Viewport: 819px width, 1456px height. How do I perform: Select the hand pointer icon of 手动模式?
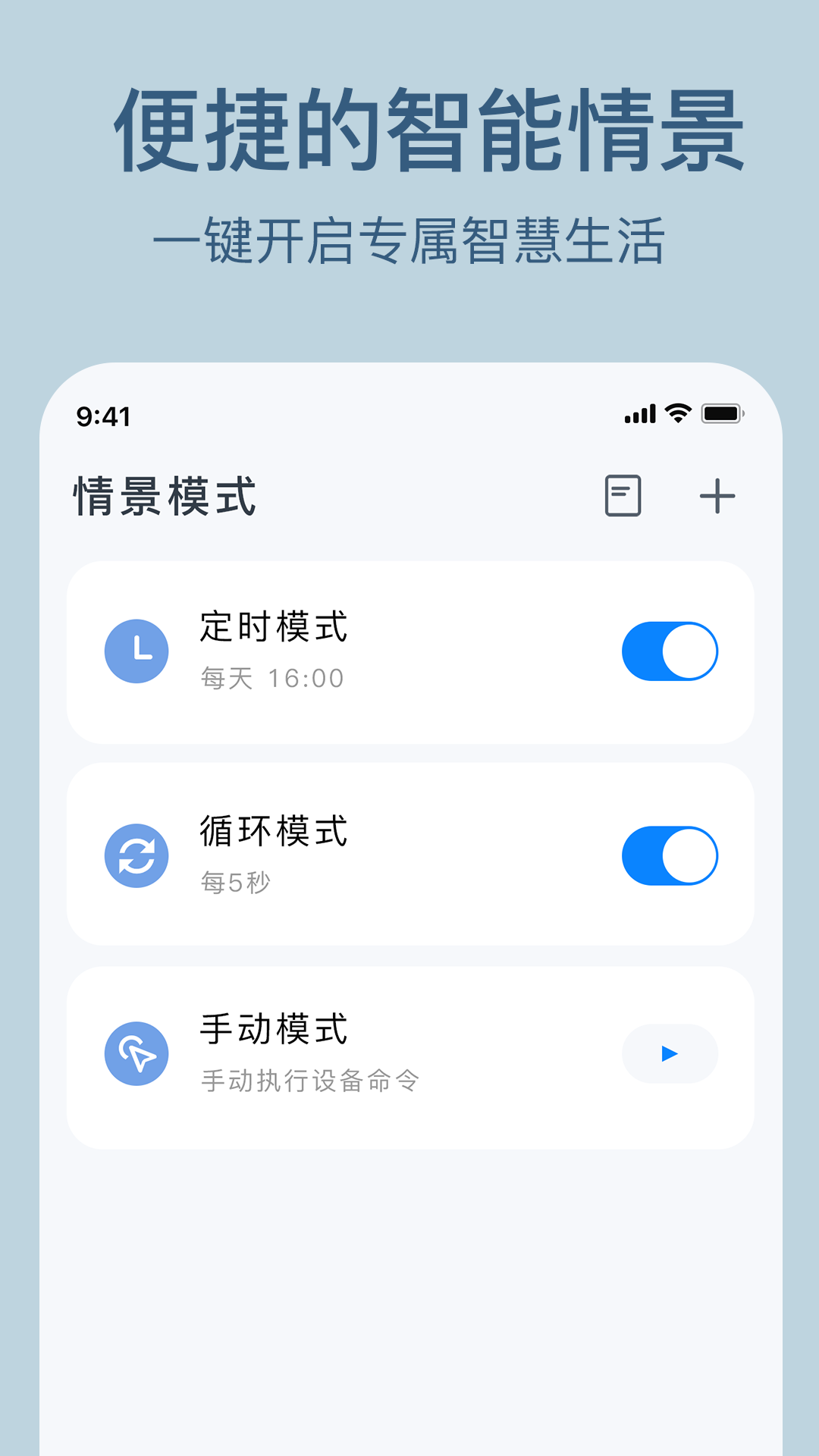[137, 1054]
